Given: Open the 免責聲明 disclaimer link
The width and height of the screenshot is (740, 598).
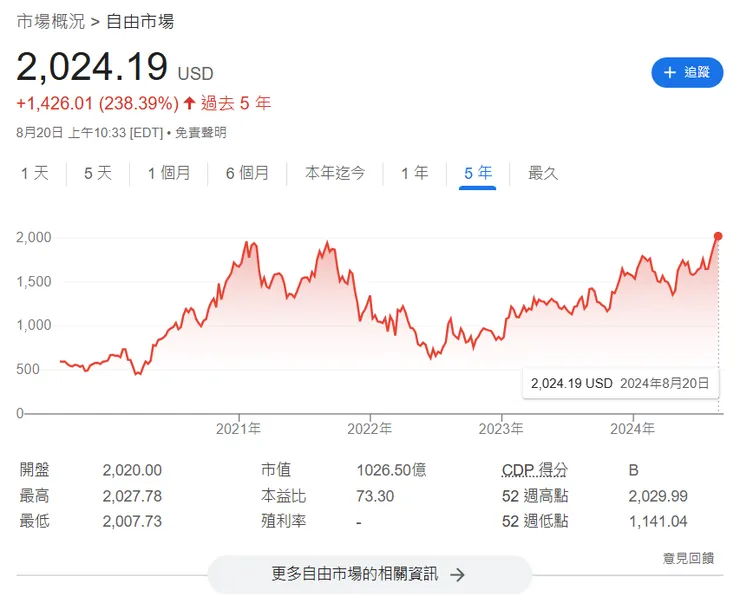Looking at the screenshot, I should click(x=200, y=132).
